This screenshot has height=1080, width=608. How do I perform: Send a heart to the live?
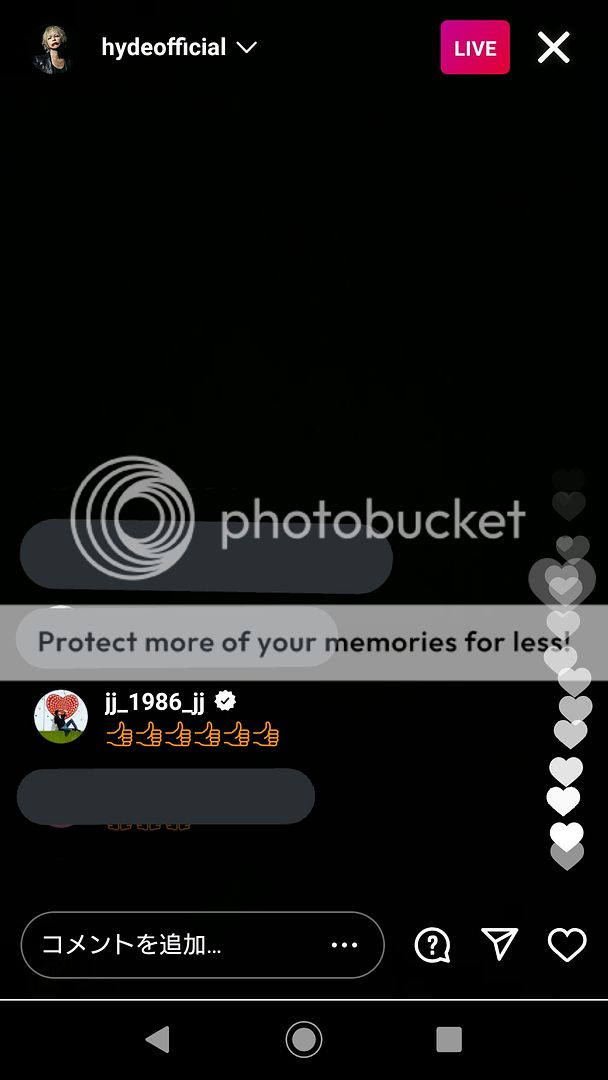567,944
